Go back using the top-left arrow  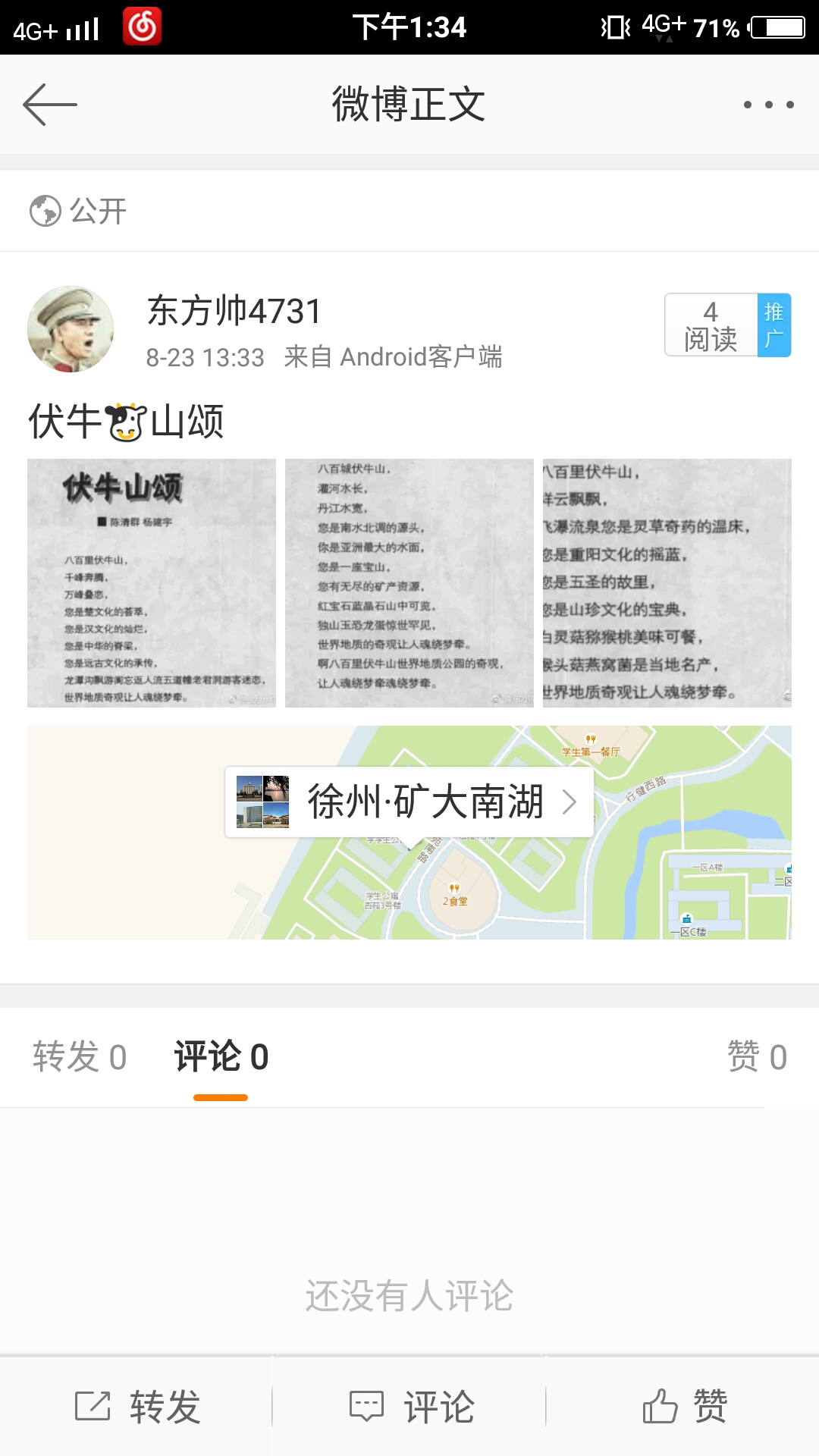[50, 105]
